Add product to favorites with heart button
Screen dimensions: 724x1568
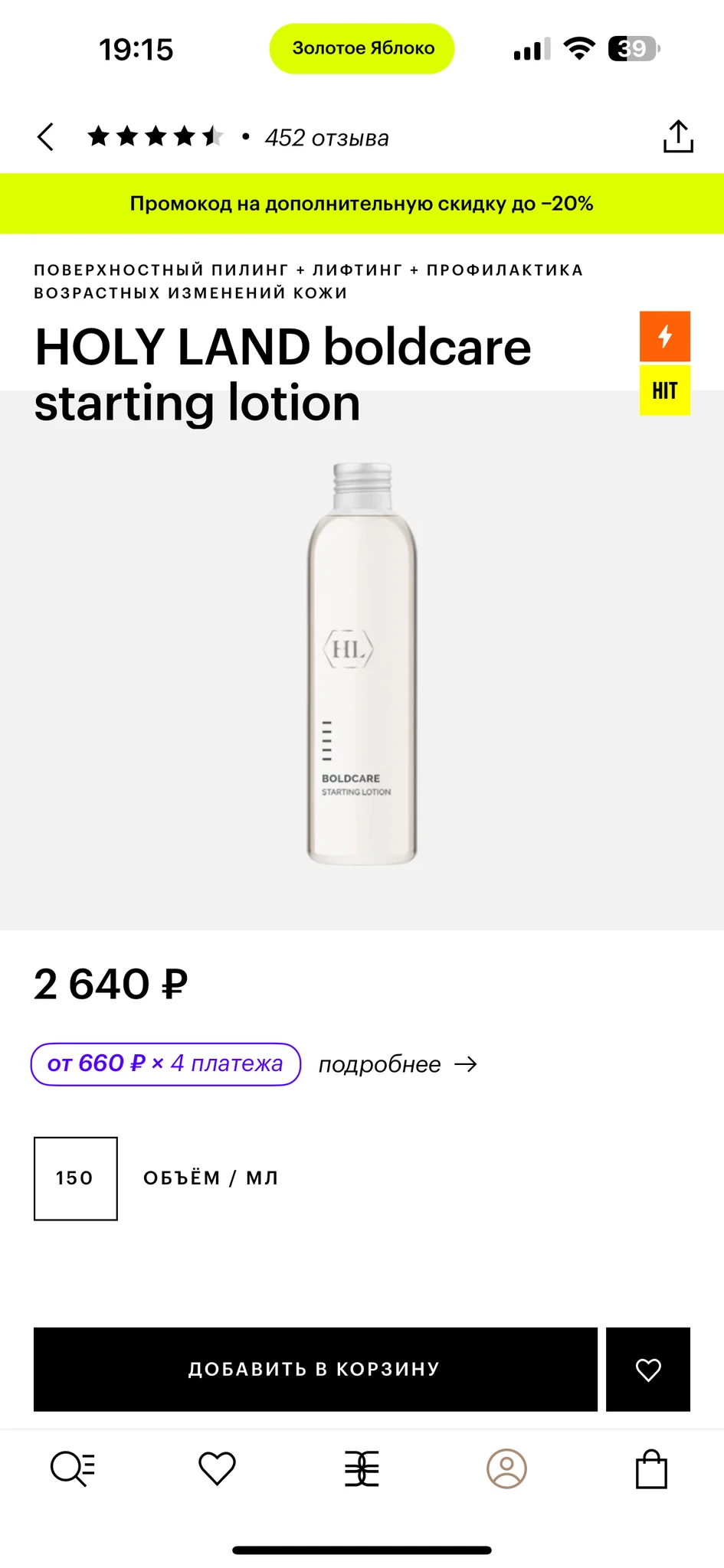pos(648,1369)
